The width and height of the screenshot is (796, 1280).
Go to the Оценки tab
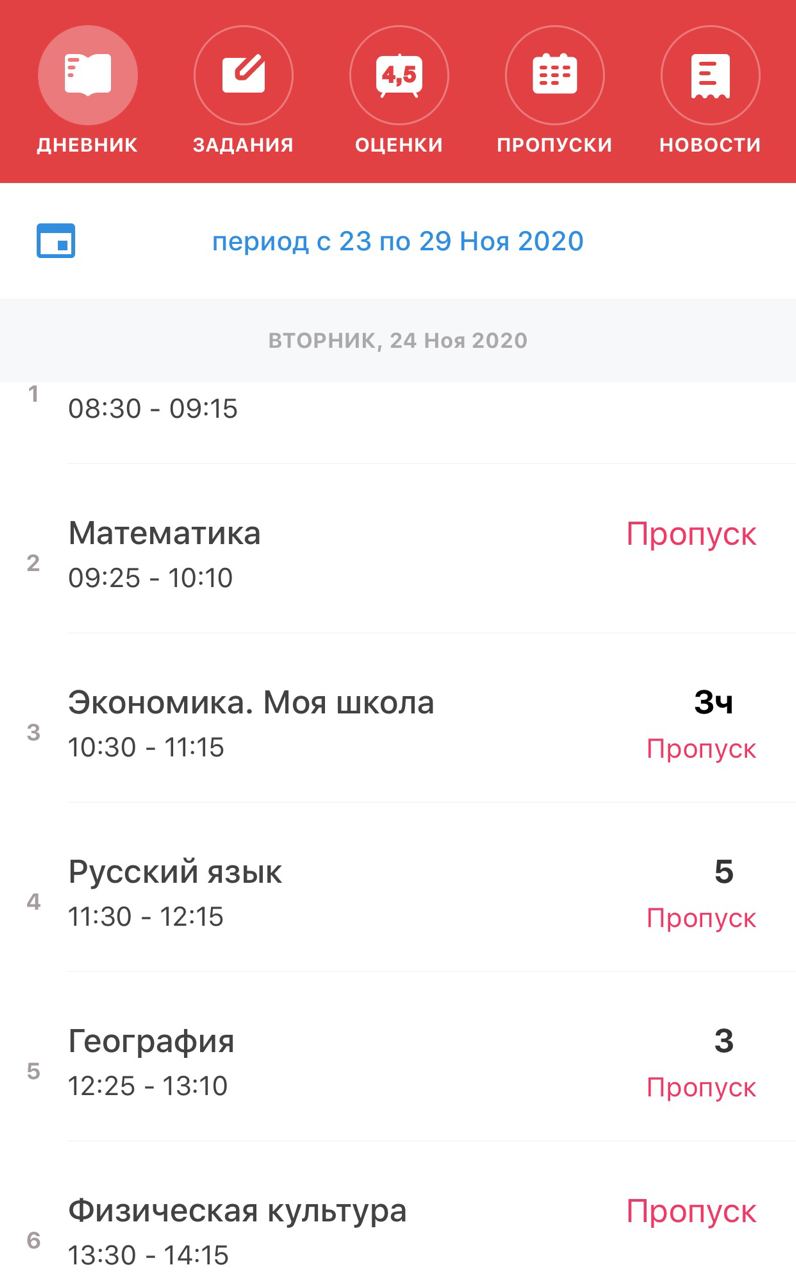[x=399, y=92]
